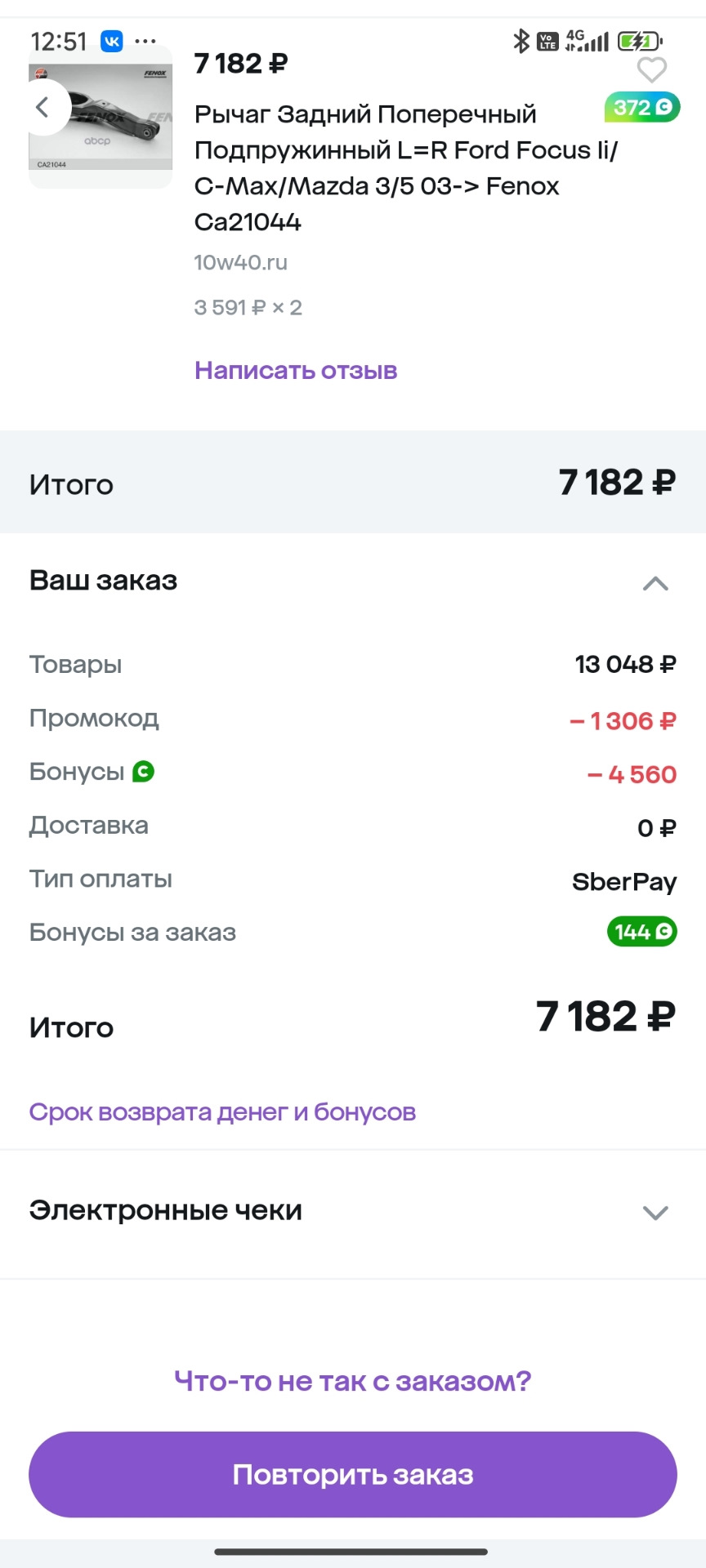Tap the heart to favorite the item
The height and width of the screenshot is (1568, 706).
pyautogui.click(x=651, y=70)
